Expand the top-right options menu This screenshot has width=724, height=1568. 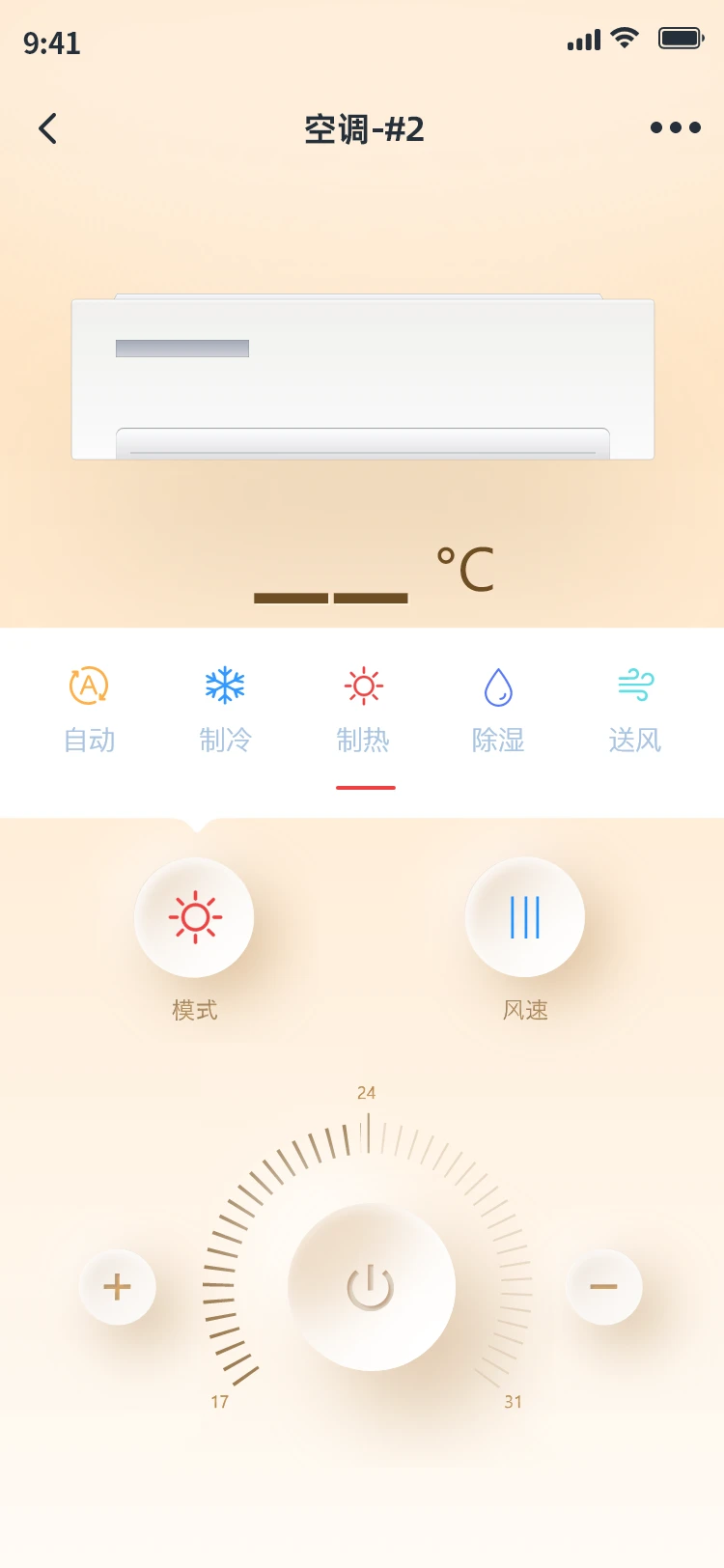(x=676, y=127)
